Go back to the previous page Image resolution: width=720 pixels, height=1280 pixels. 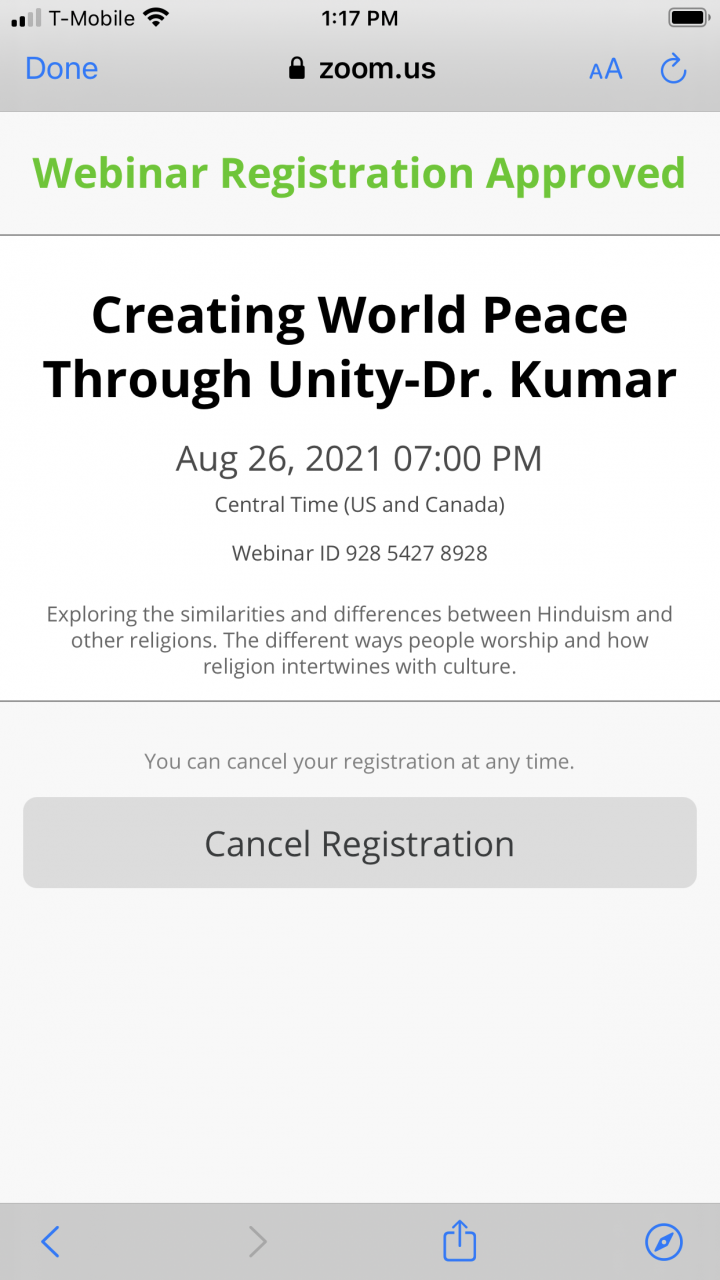click(50, 1241)
